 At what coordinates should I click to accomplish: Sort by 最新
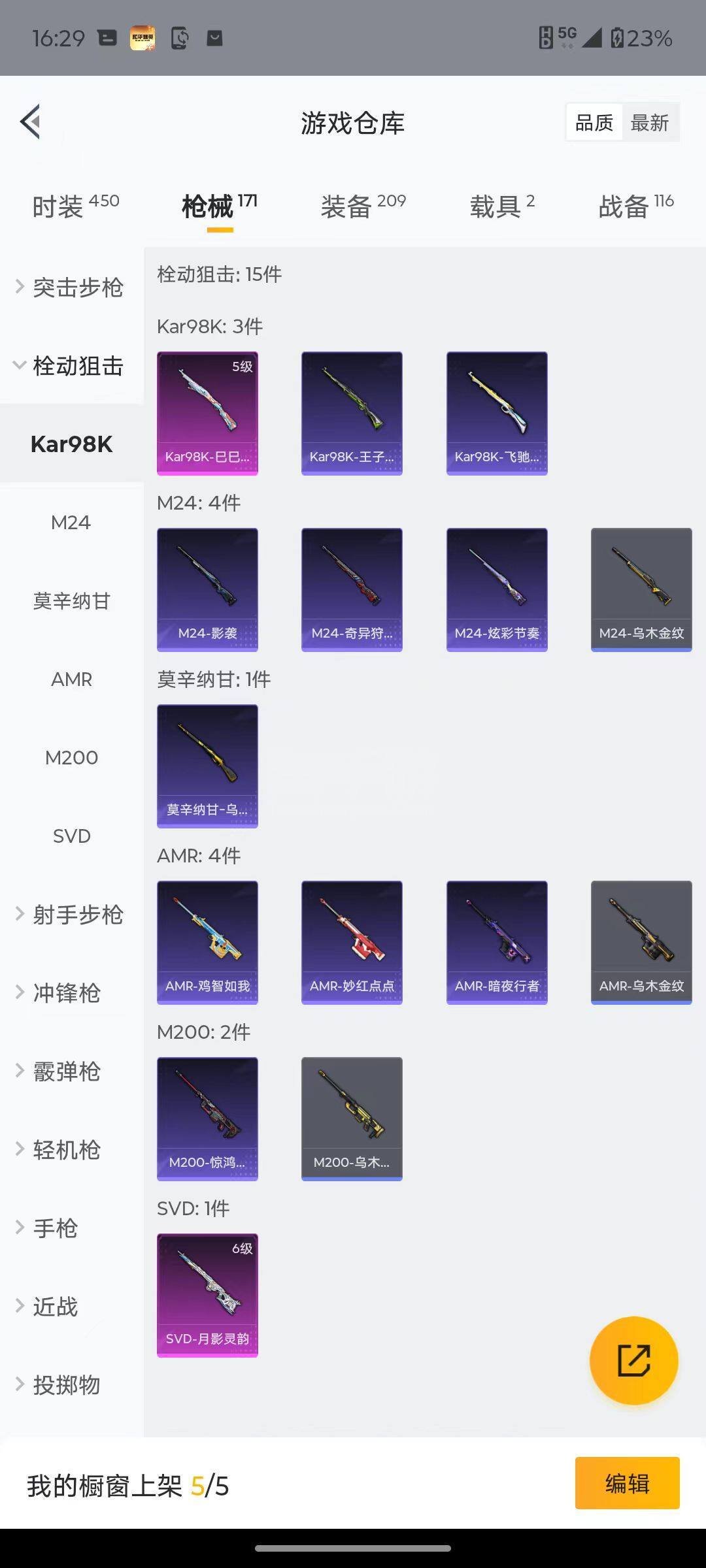pyautogui.click(x=649, y=123)
